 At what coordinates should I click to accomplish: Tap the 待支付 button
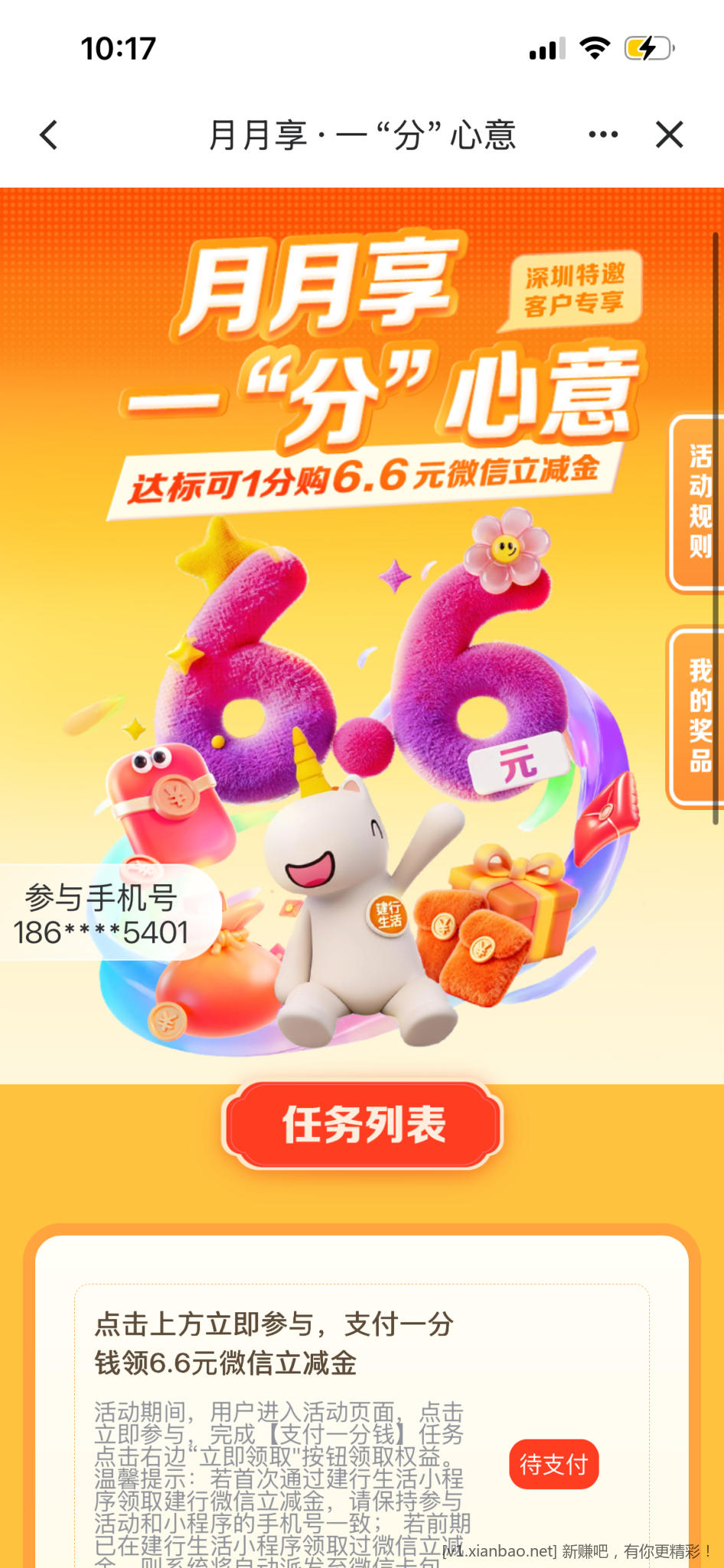[553, 1464]
